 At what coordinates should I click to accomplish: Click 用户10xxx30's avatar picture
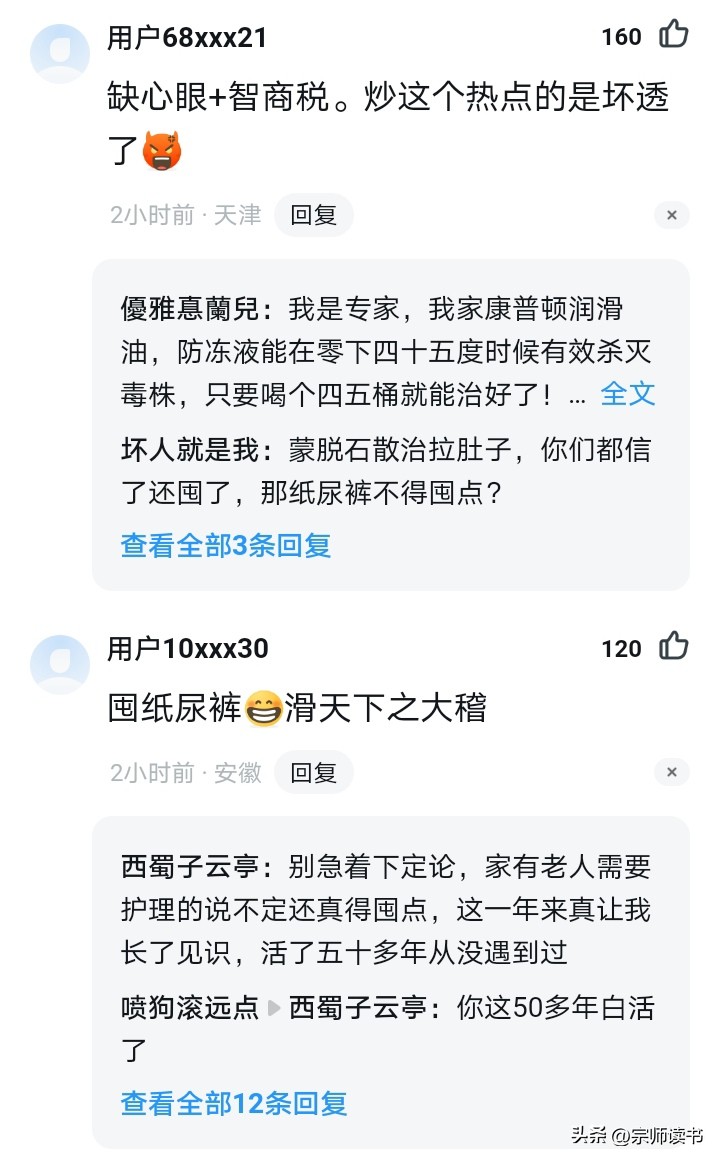click(60, 665)
